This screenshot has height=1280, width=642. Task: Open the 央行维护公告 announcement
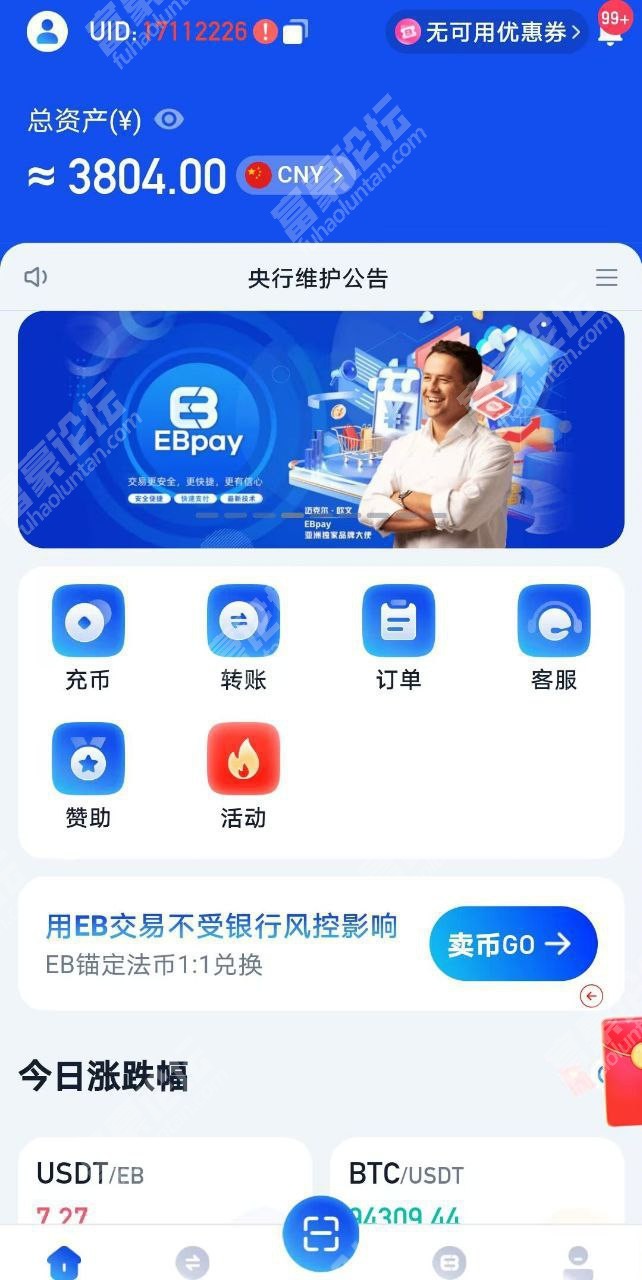[318, 278]
